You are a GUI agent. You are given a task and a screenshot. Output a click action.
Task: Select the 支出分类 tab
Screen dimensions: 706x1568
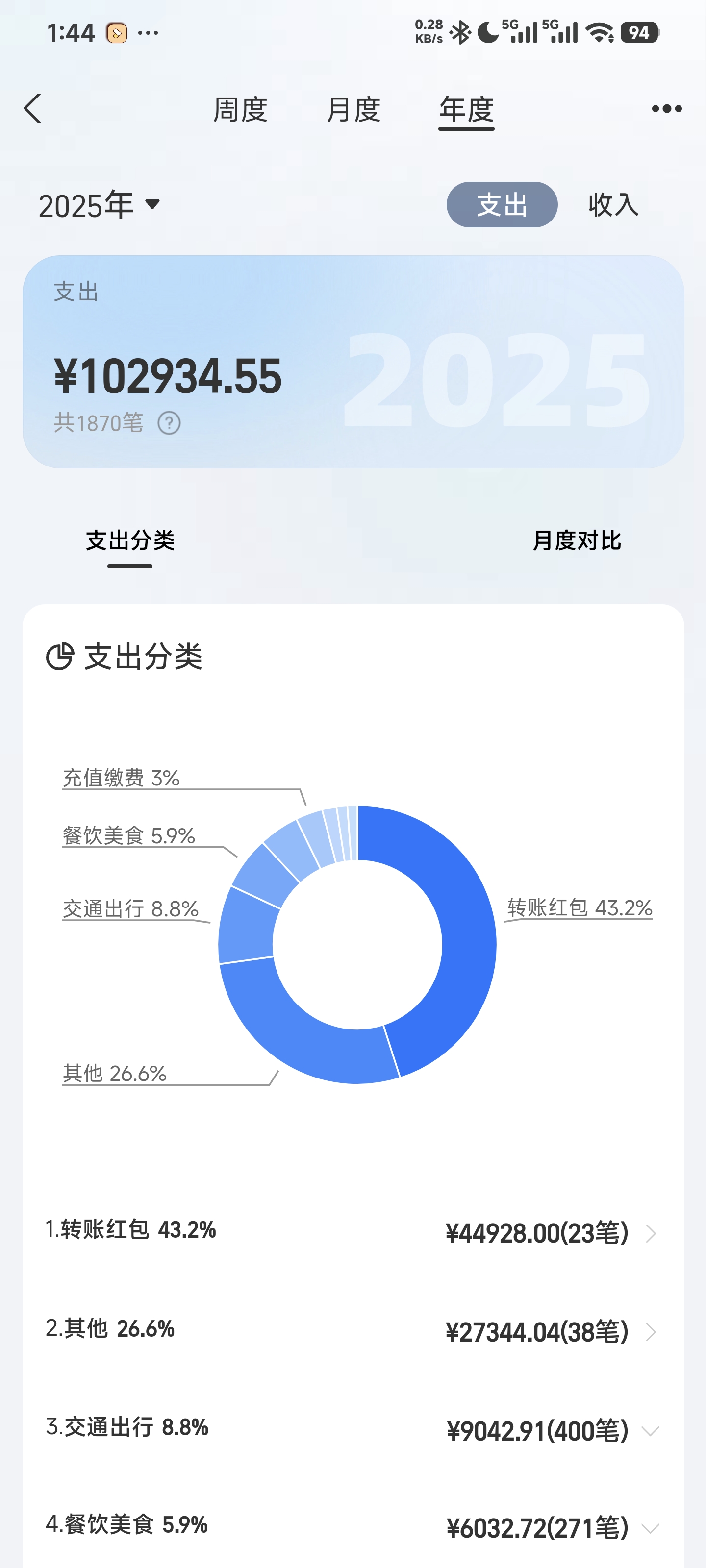(130, 540)
